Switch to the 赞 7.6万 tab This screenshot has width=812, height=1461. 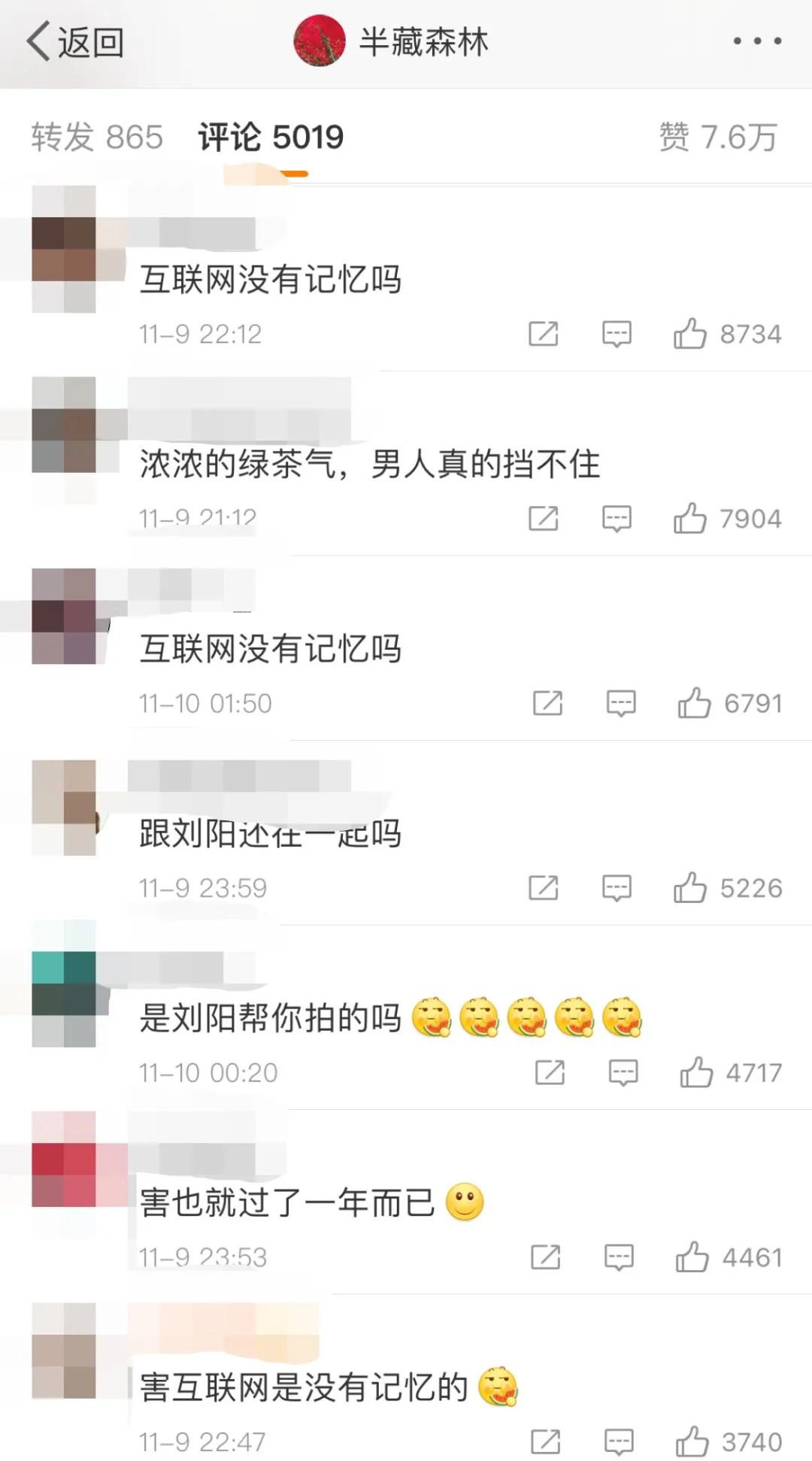coord(717,138)
